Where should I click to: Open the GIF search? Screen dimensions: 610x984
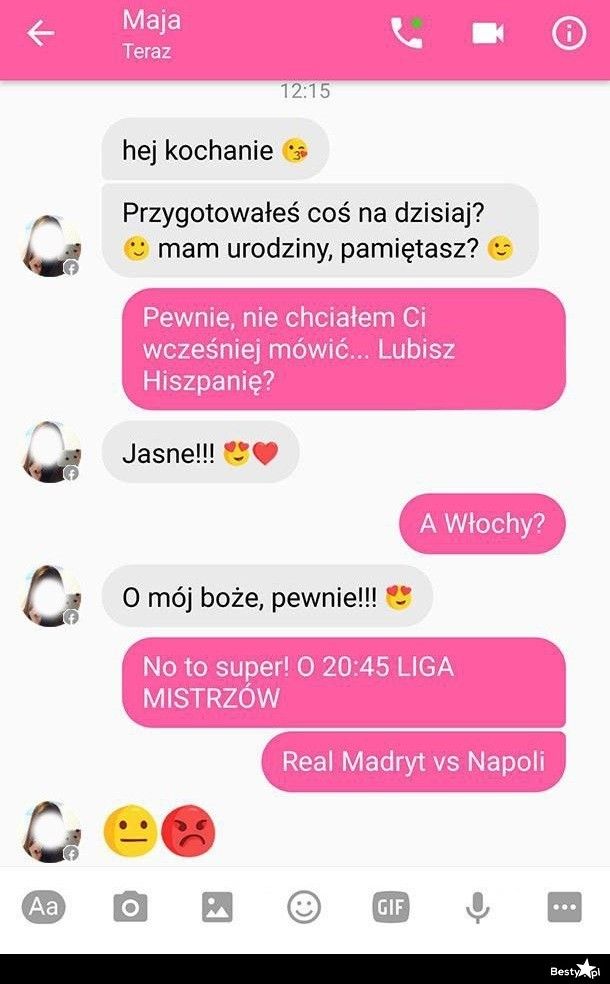click(391, 907)
